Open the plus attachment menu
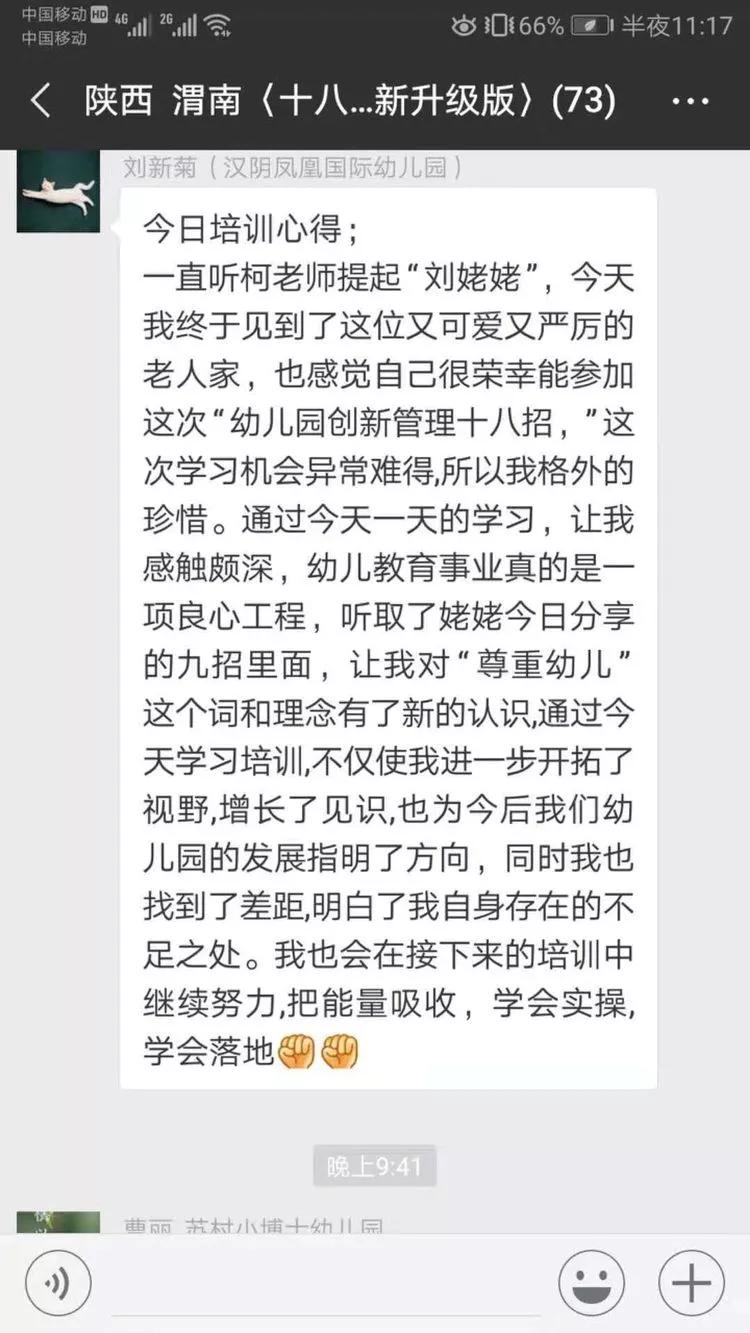The height and width of the screenshot is (1333, 750). tap(691, 1283)
